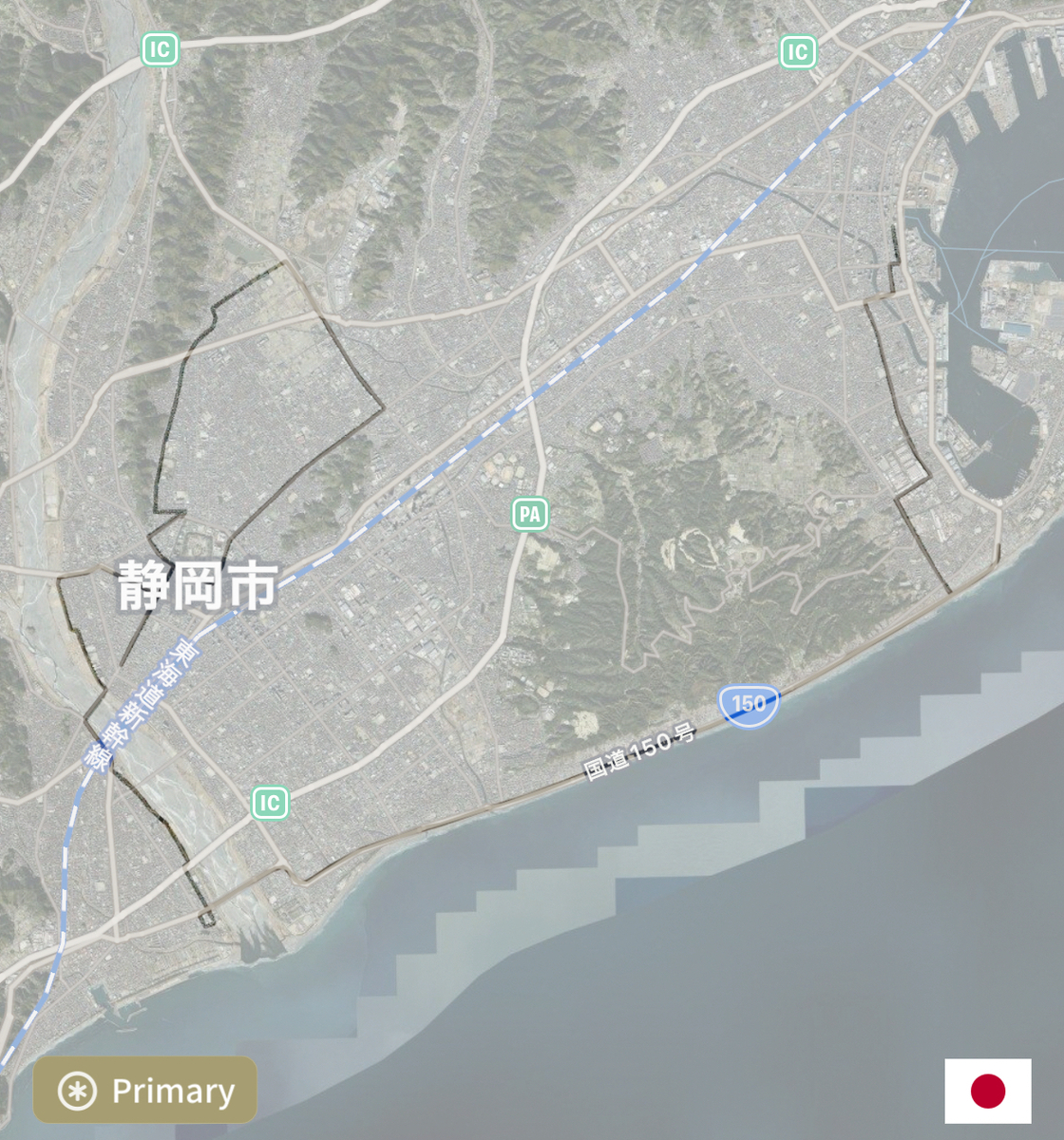
Task: Tap the Primary button
Action: [x=145, y=1091]
